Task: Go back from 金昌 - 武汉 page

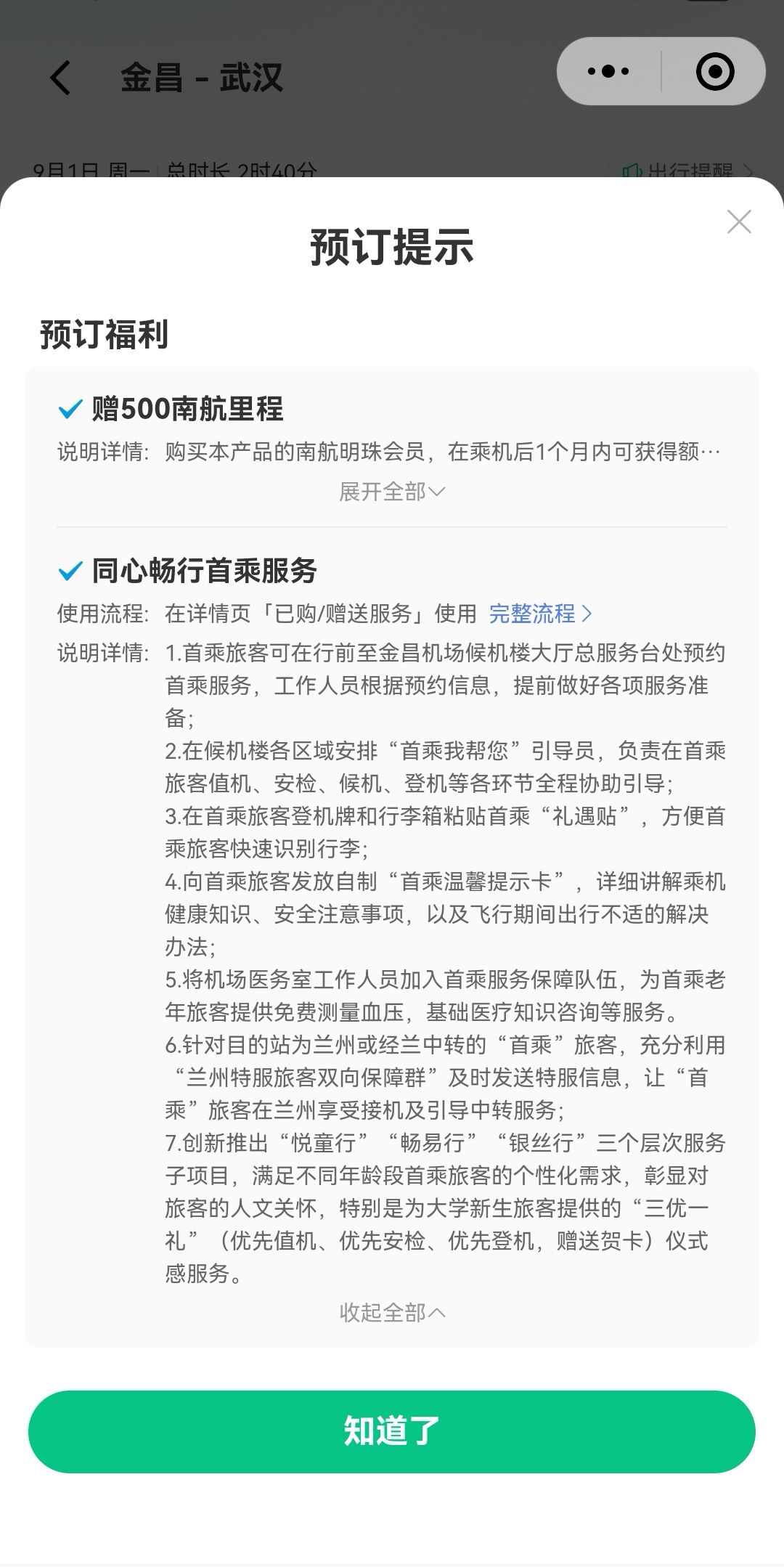Action: point(60,77)
